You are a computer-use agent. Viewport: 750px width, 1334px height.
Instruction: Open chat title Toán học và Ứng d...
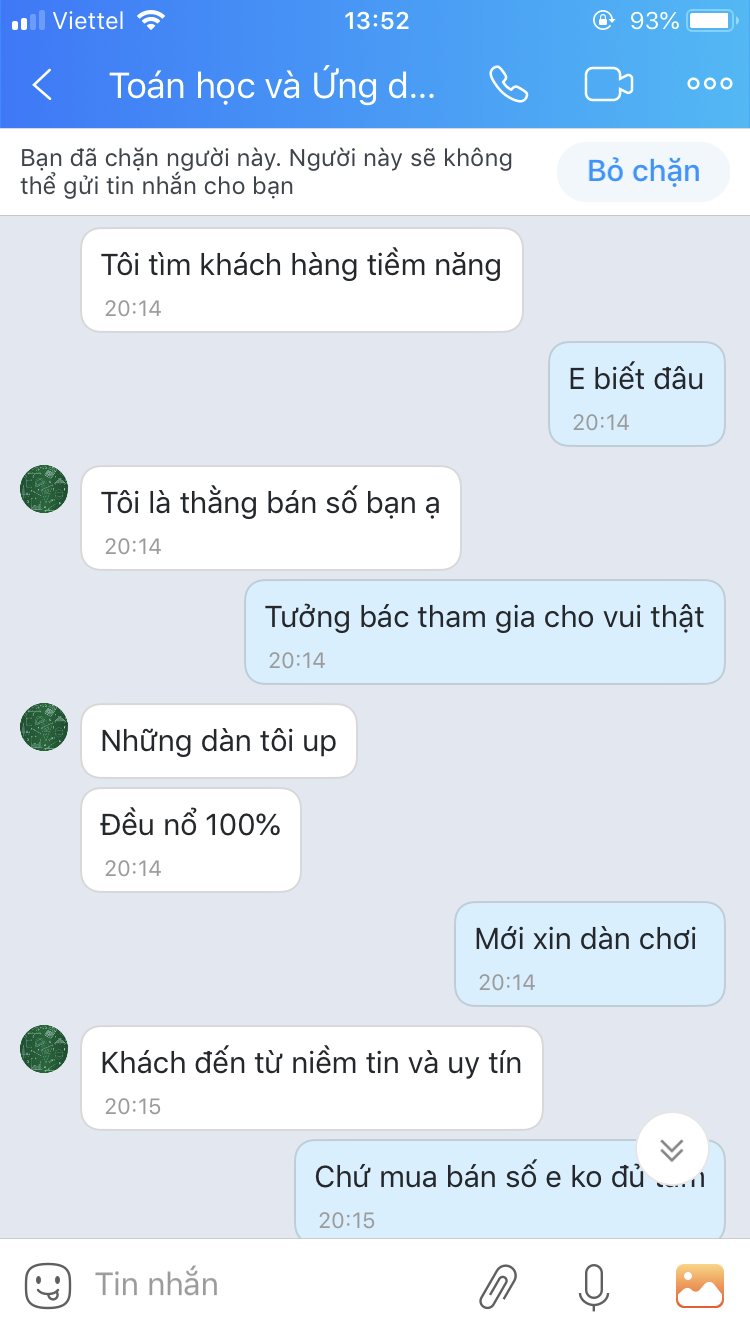pos(272,86)
